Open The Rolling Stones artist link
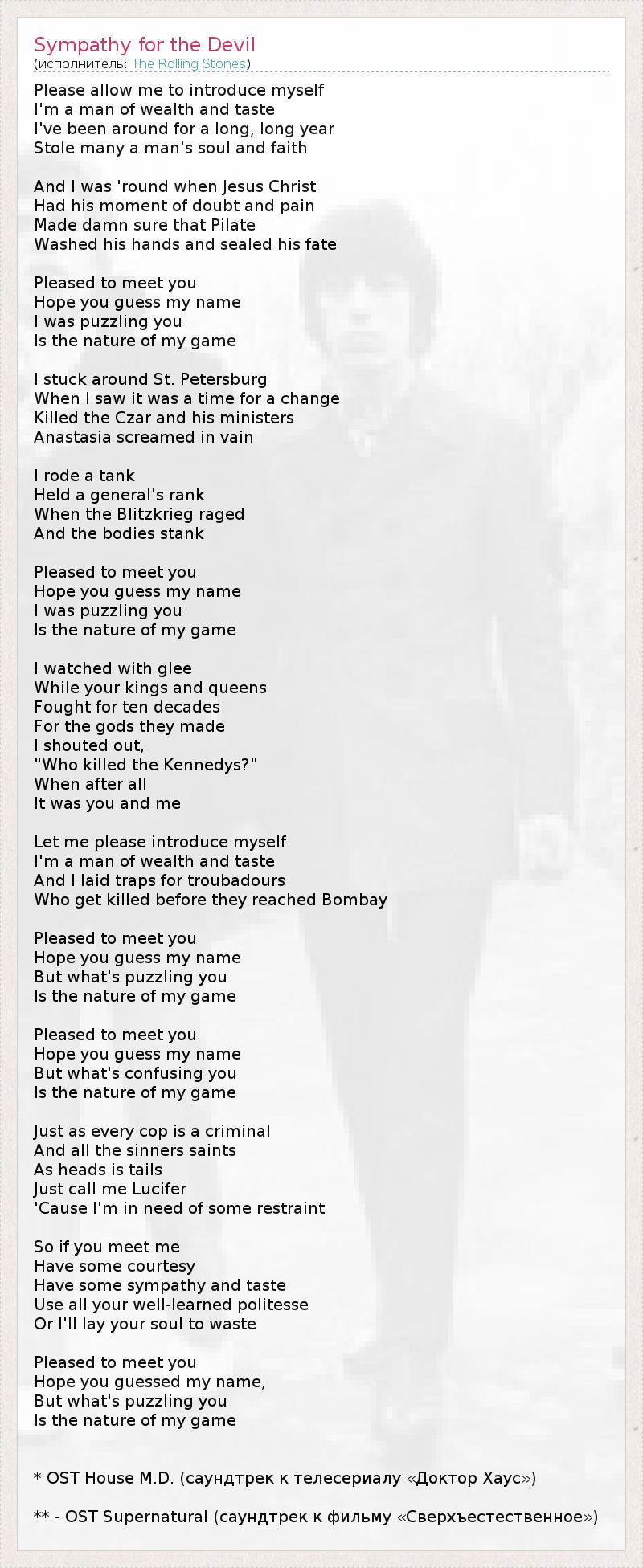 tap(188, 64)
